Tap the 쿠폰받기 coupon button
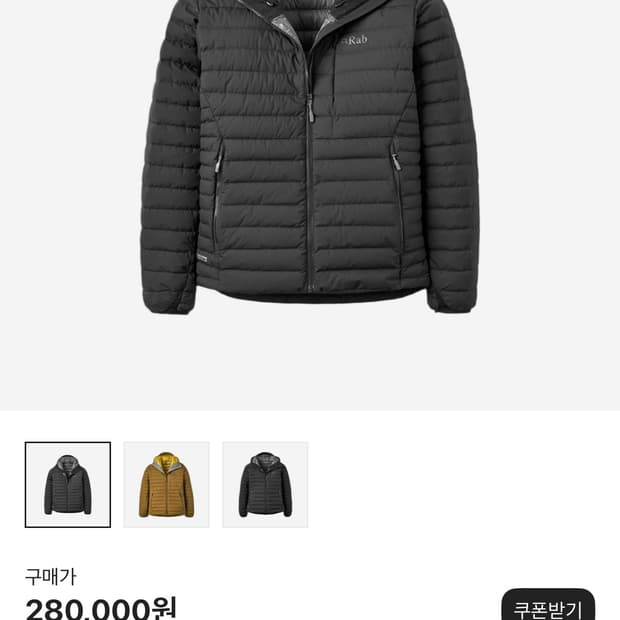This screenshot has width=620, height=620. (x=548, y=605)
